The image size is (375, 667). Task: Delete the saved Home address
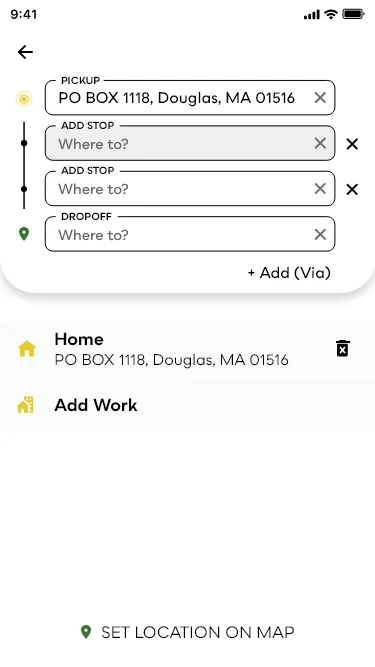pyautogui.click(x=343, y=348)
